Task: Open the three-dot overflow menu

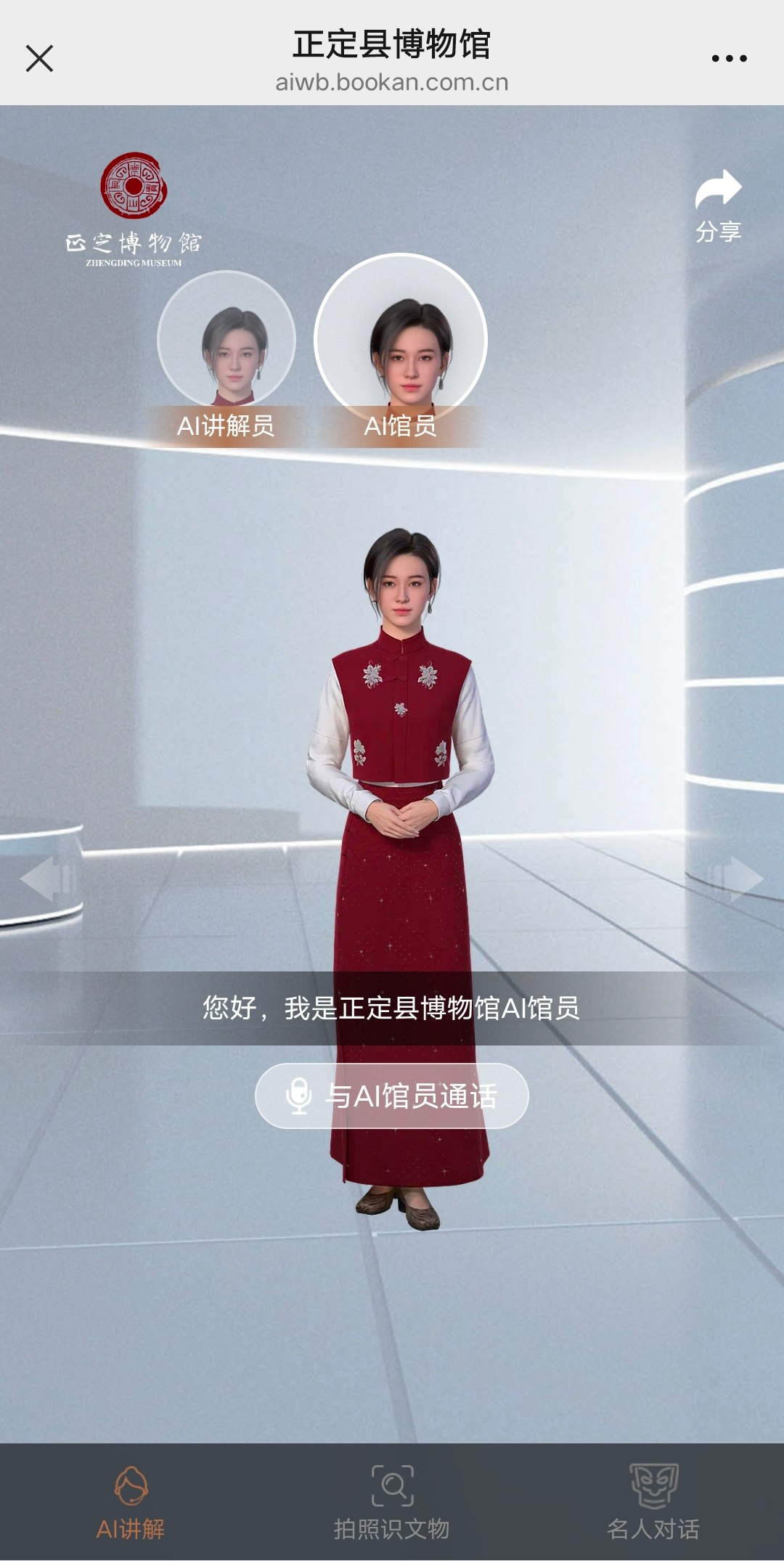Action: [729, 58]
